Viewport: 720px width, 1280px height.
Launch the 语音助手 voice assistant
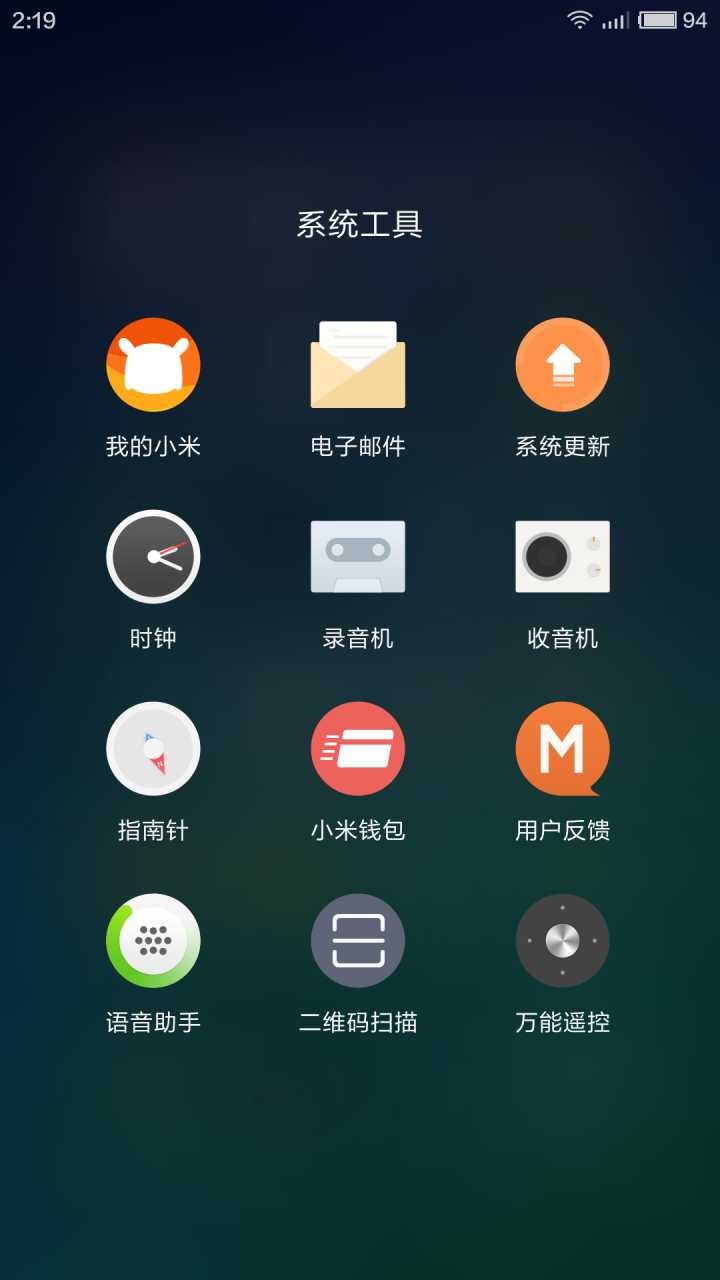(x=153, y=941)
